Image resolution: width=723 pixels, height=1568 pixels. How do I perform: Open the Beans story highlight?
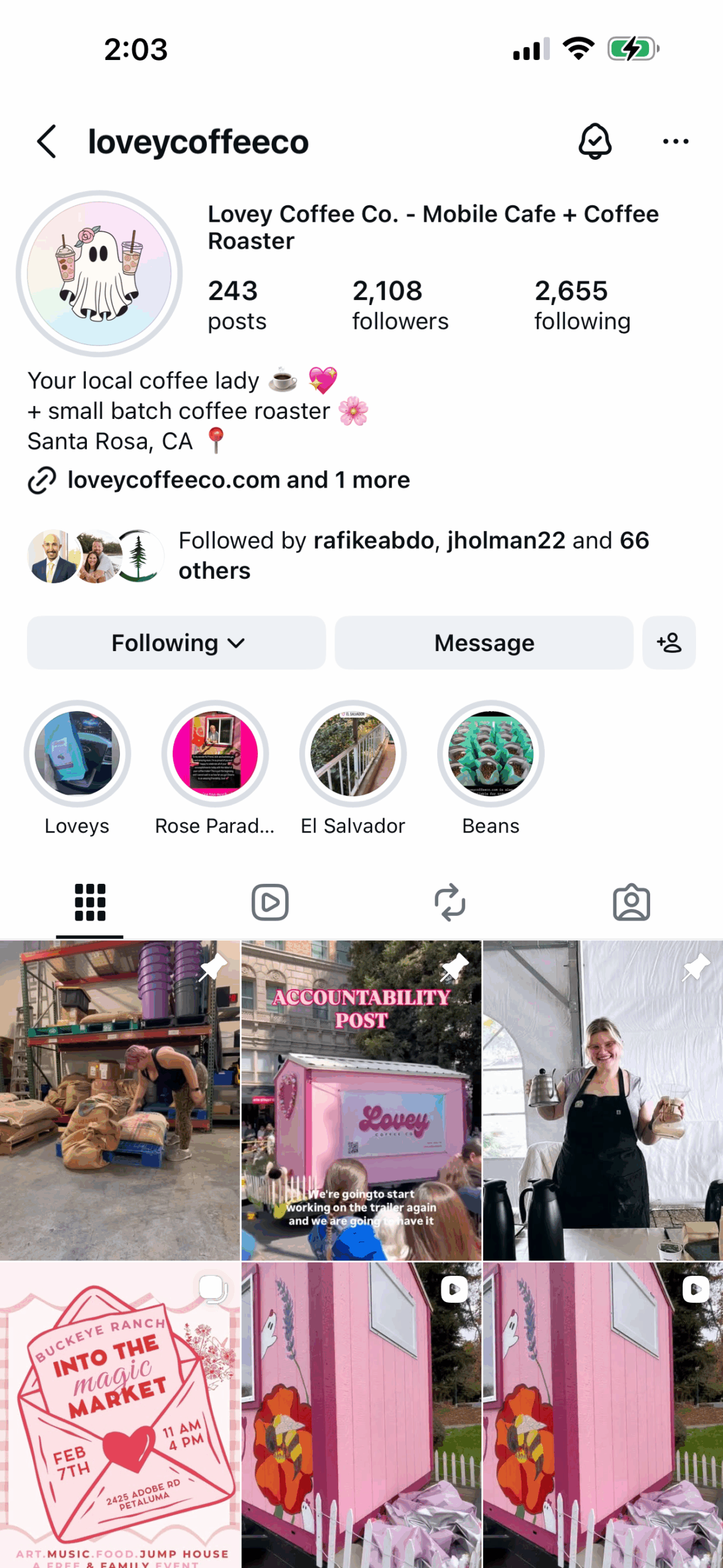click(490, 754)
